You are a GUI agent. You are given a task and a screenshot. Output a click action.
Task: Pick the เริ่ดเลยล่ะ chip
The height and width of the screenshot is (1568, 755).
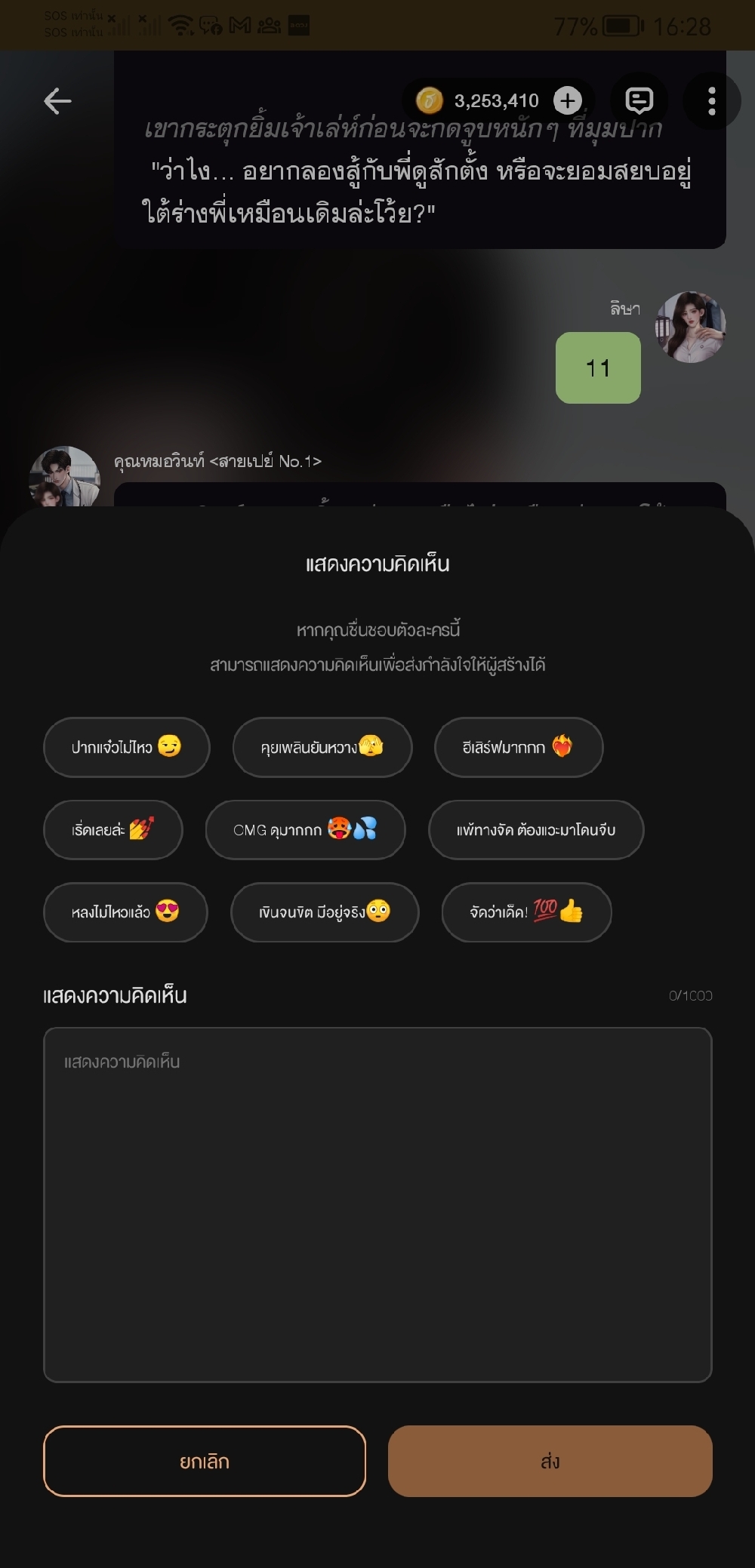113,830
